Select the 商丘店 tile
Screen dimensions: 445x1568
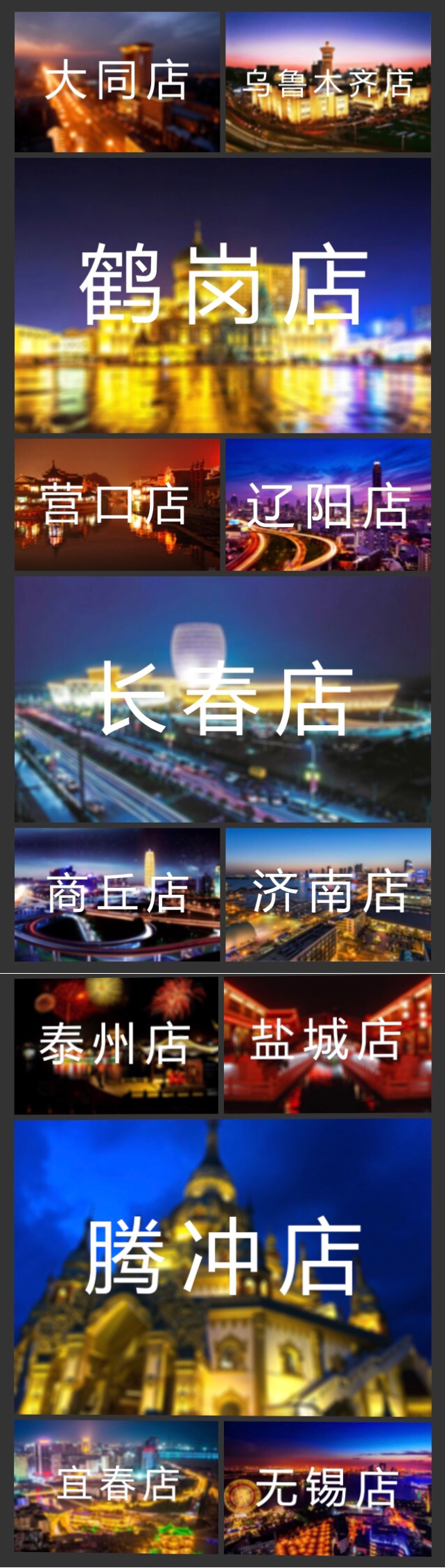pyautogui.click(x=116, y=894)
